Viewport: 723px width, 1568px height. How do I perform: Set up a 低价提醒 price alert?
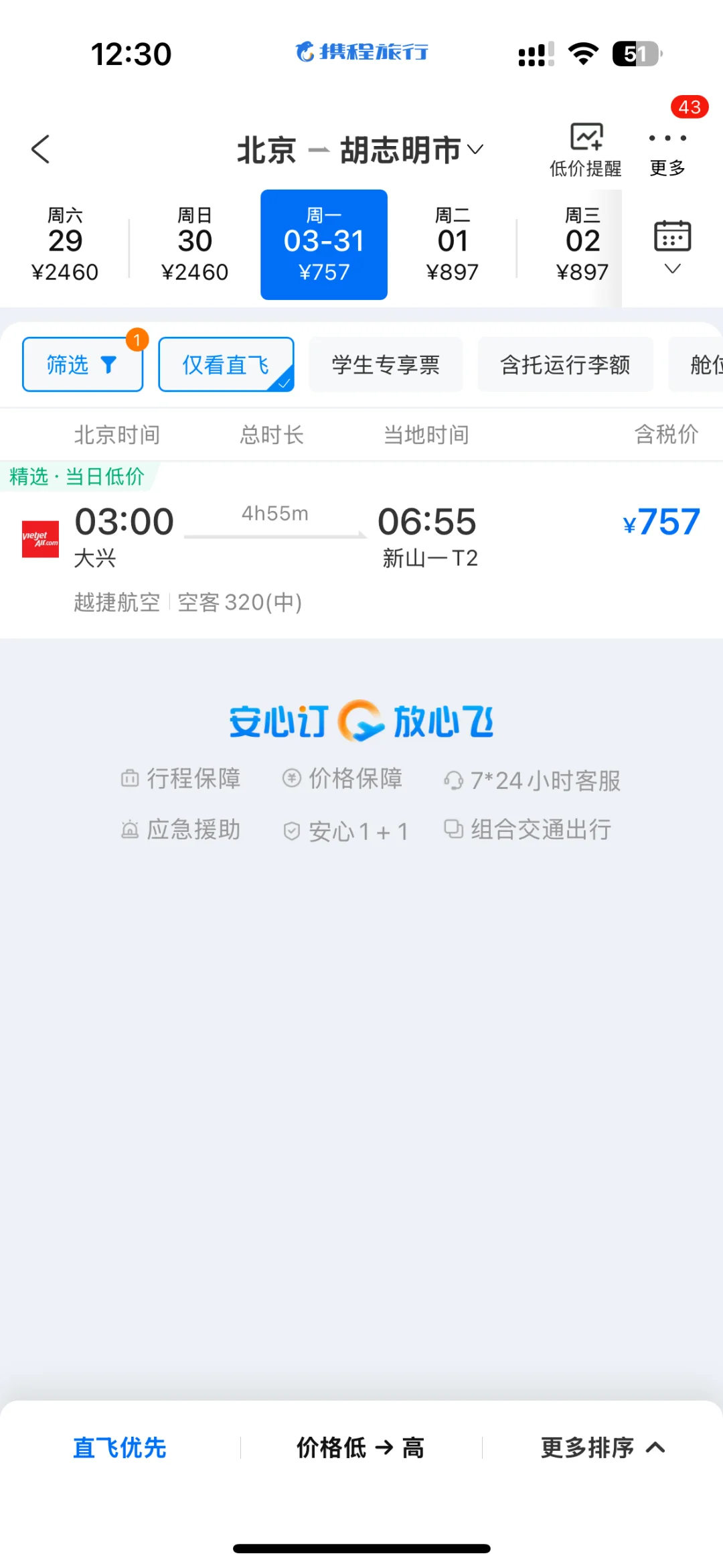tap(586, 150)
